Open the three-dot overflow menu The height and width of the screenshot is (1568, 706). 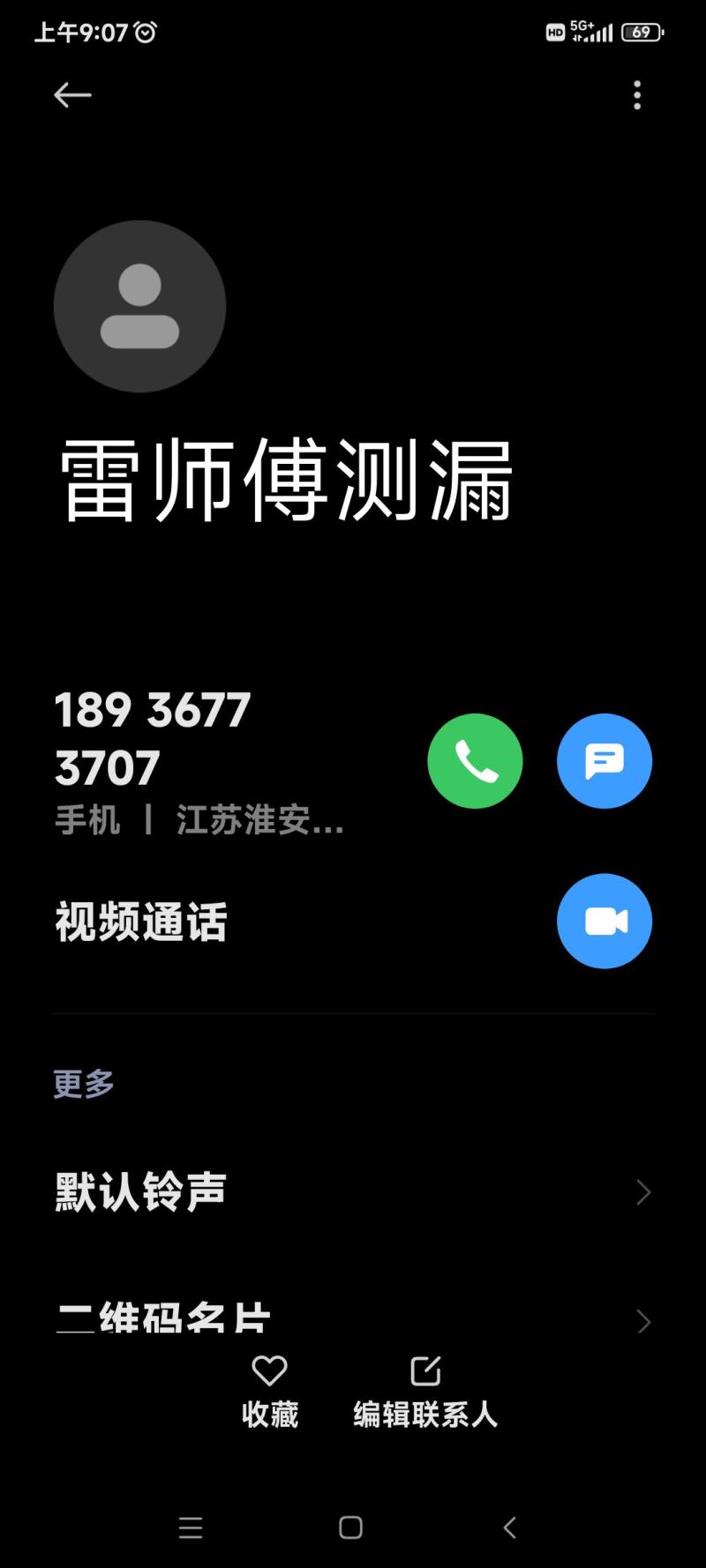pyautogui.click(x=637, y=95)
